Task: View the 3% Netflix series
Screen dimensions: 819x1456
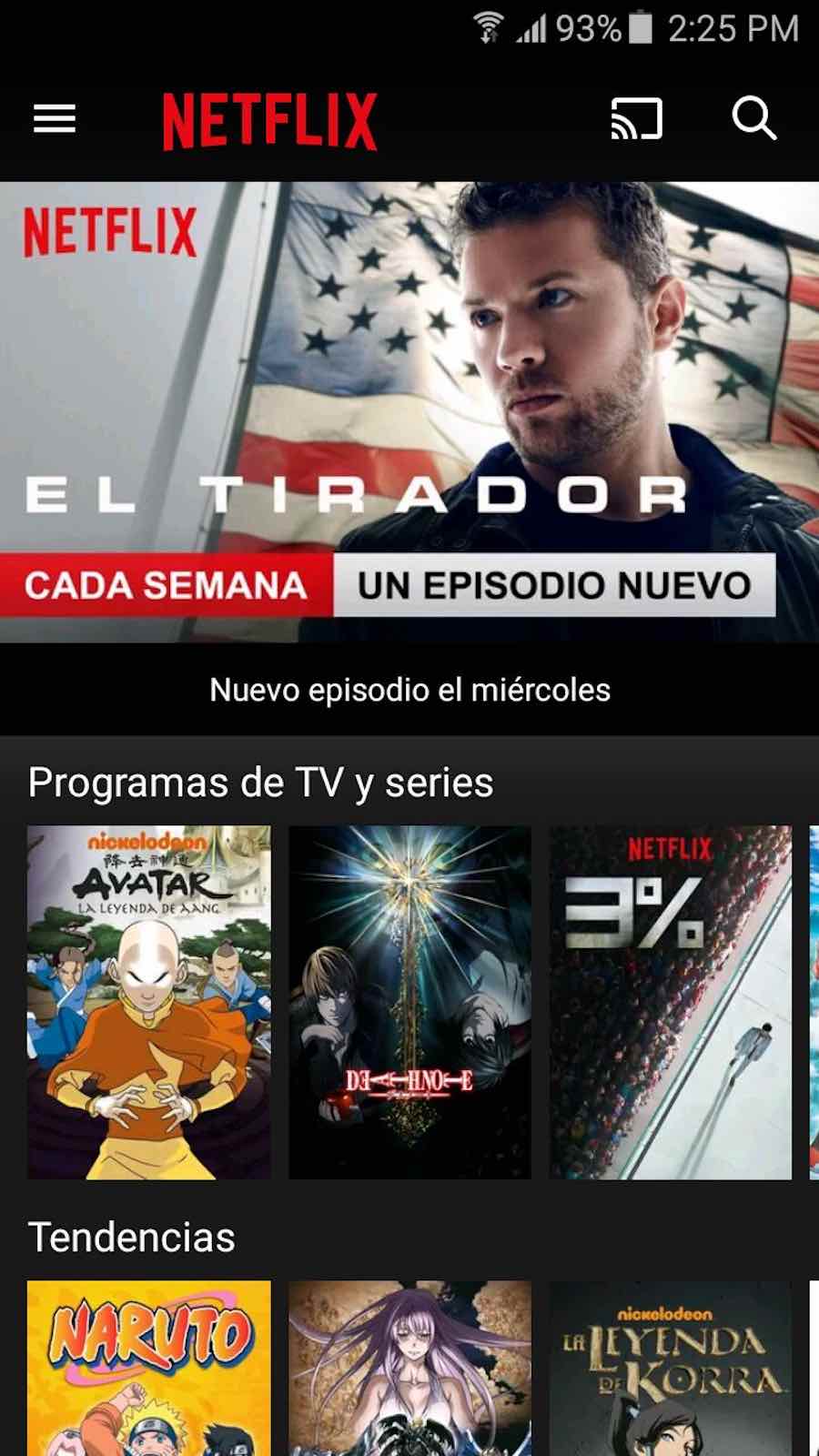Action: (x=671, y=1002)
